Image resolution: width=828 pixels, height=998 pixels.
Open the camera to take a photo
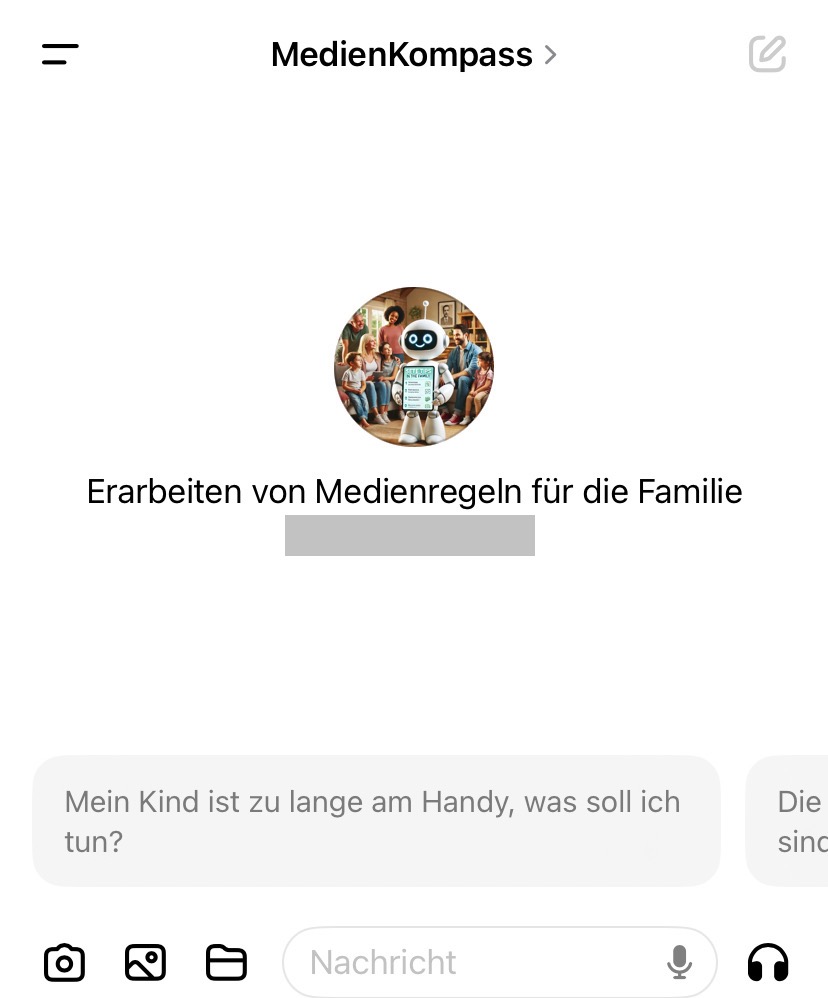tap(65, 963)
